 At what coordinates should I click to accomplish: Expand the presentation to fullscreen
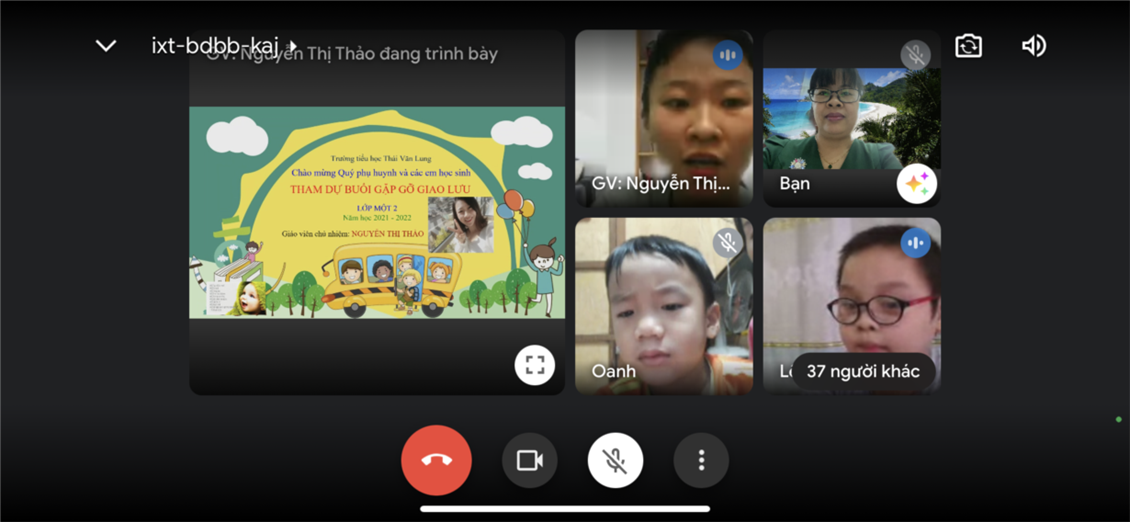tap(535, 365)
